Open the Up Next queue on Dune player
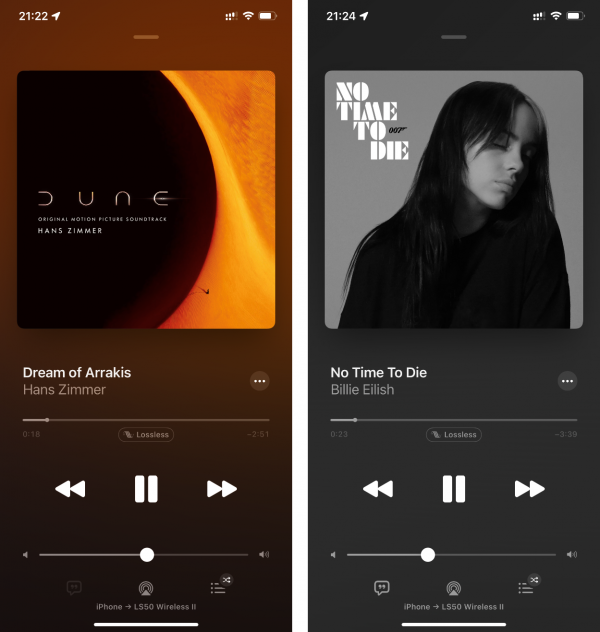 [218, 588]
